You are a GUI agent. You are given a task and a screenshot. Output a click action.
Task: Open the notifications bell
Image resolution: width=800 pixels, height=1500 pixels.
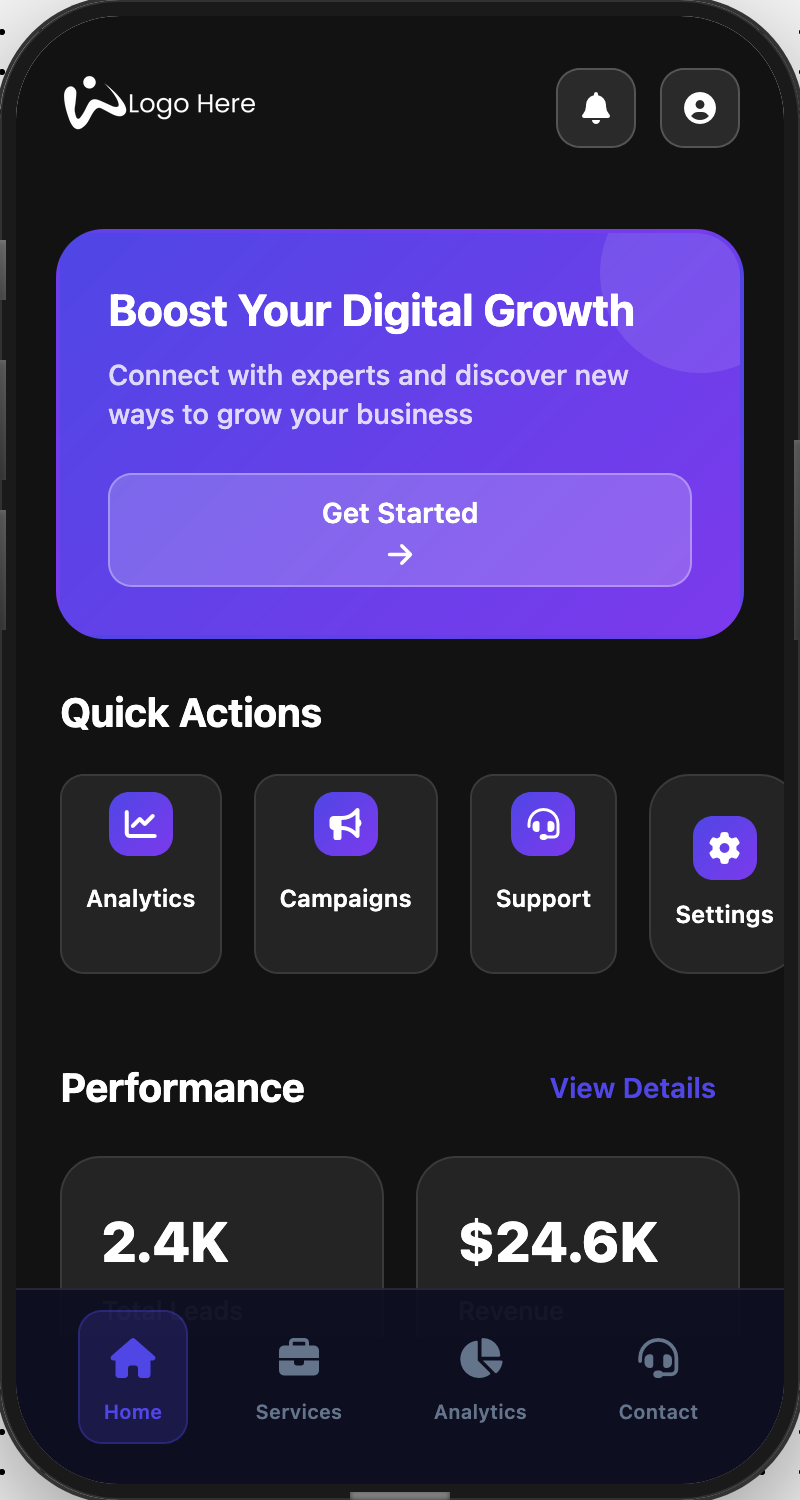tap(596, 108)
